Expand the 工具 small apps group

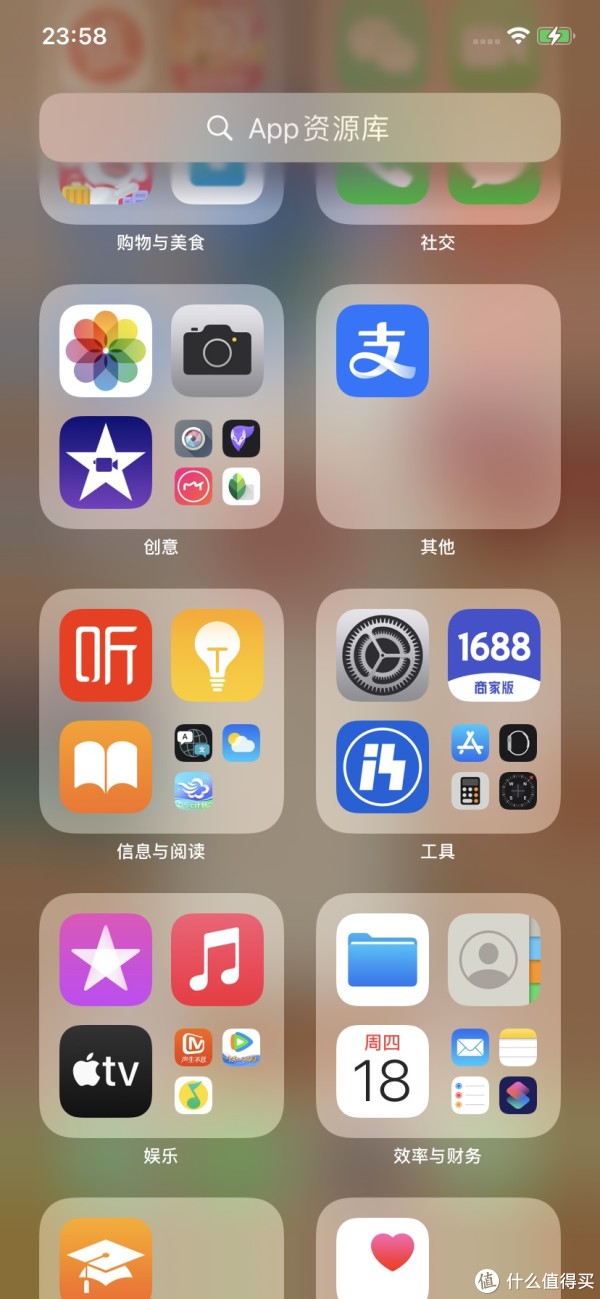click(x=494, y=767)
